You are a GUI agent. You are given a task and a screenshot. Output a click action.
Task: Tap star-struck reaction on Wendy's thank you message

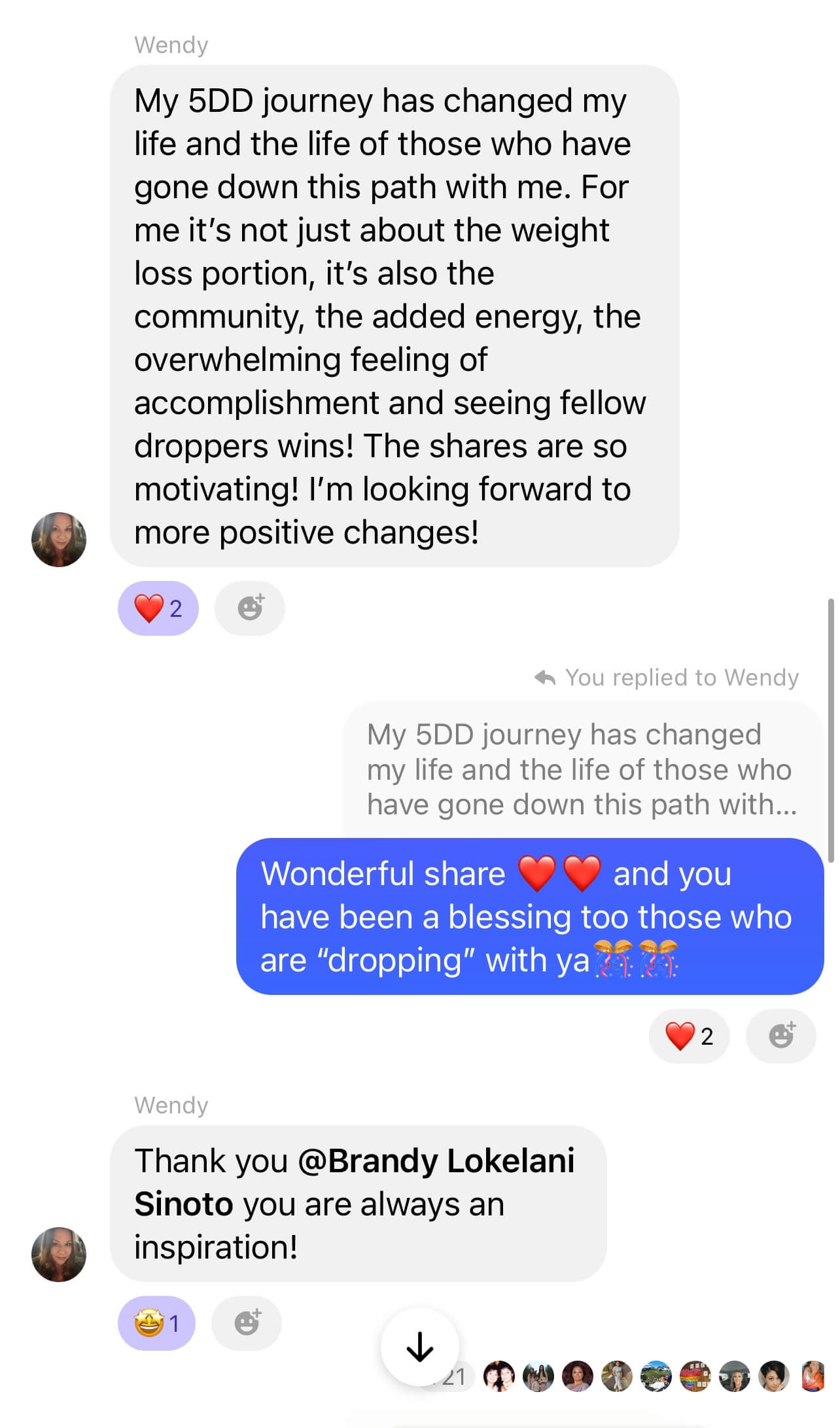(156, 1324)
